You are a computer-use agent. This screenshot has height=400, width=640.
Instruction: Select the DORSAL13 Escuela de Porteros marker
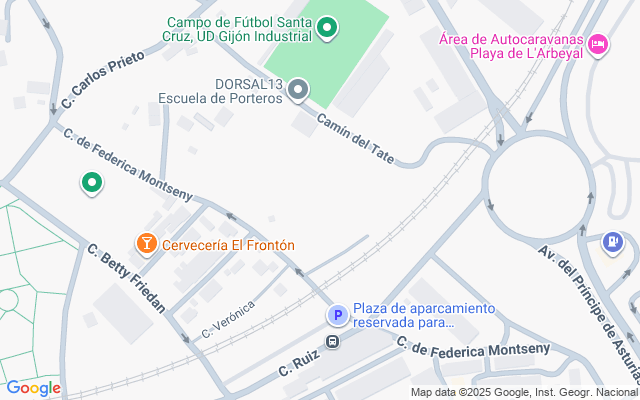point(298,91)
